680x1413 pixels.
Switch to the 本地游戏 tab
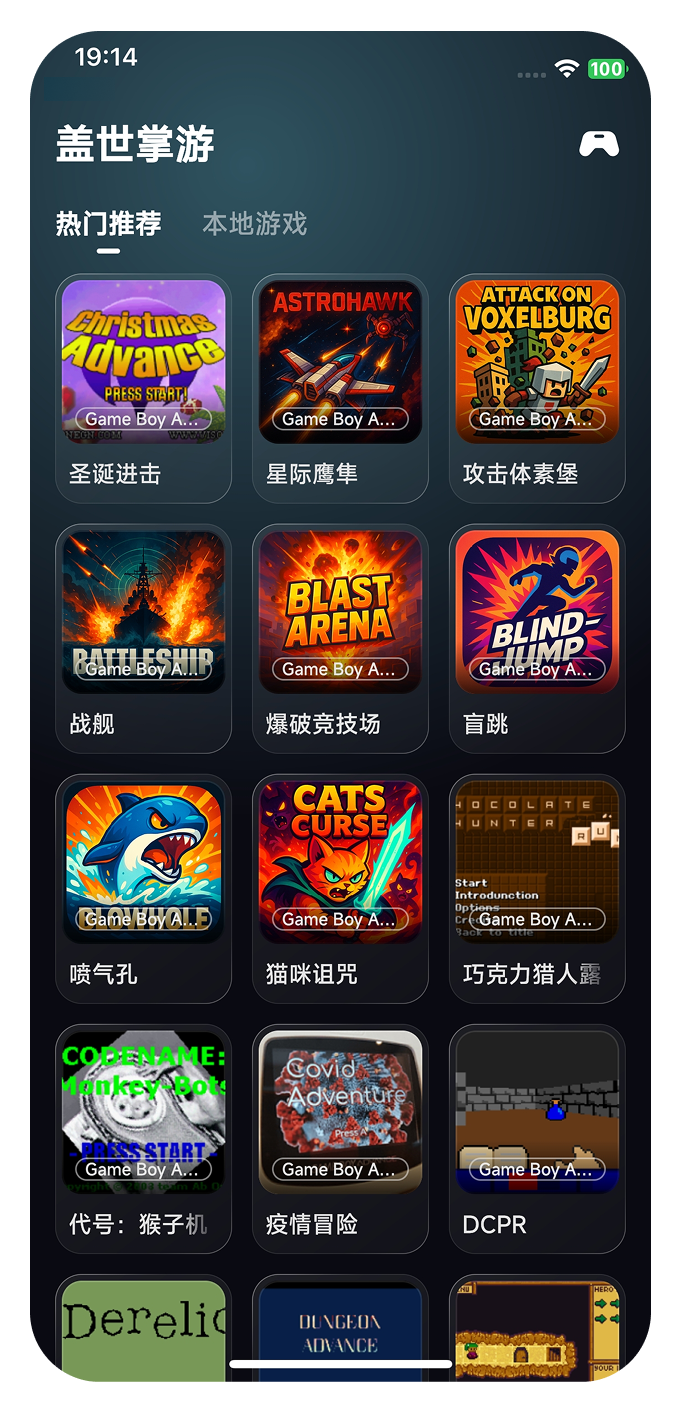coord(254,224)
